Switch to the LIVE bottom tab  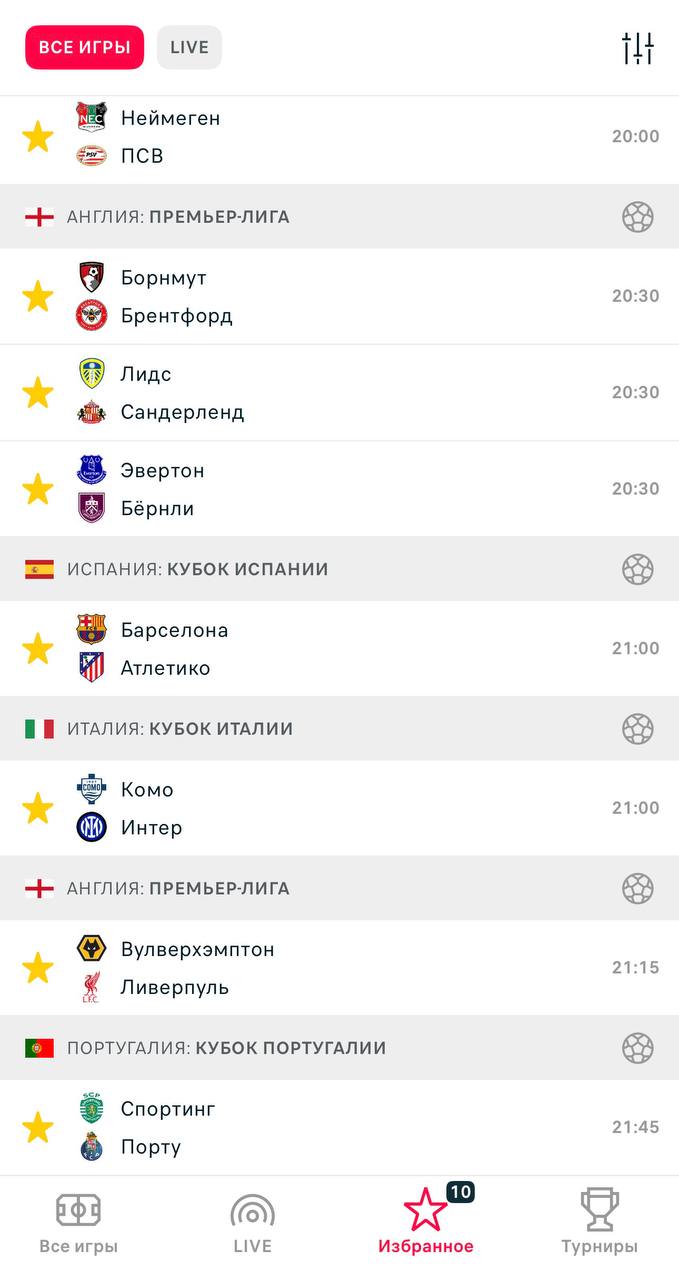252,1222
